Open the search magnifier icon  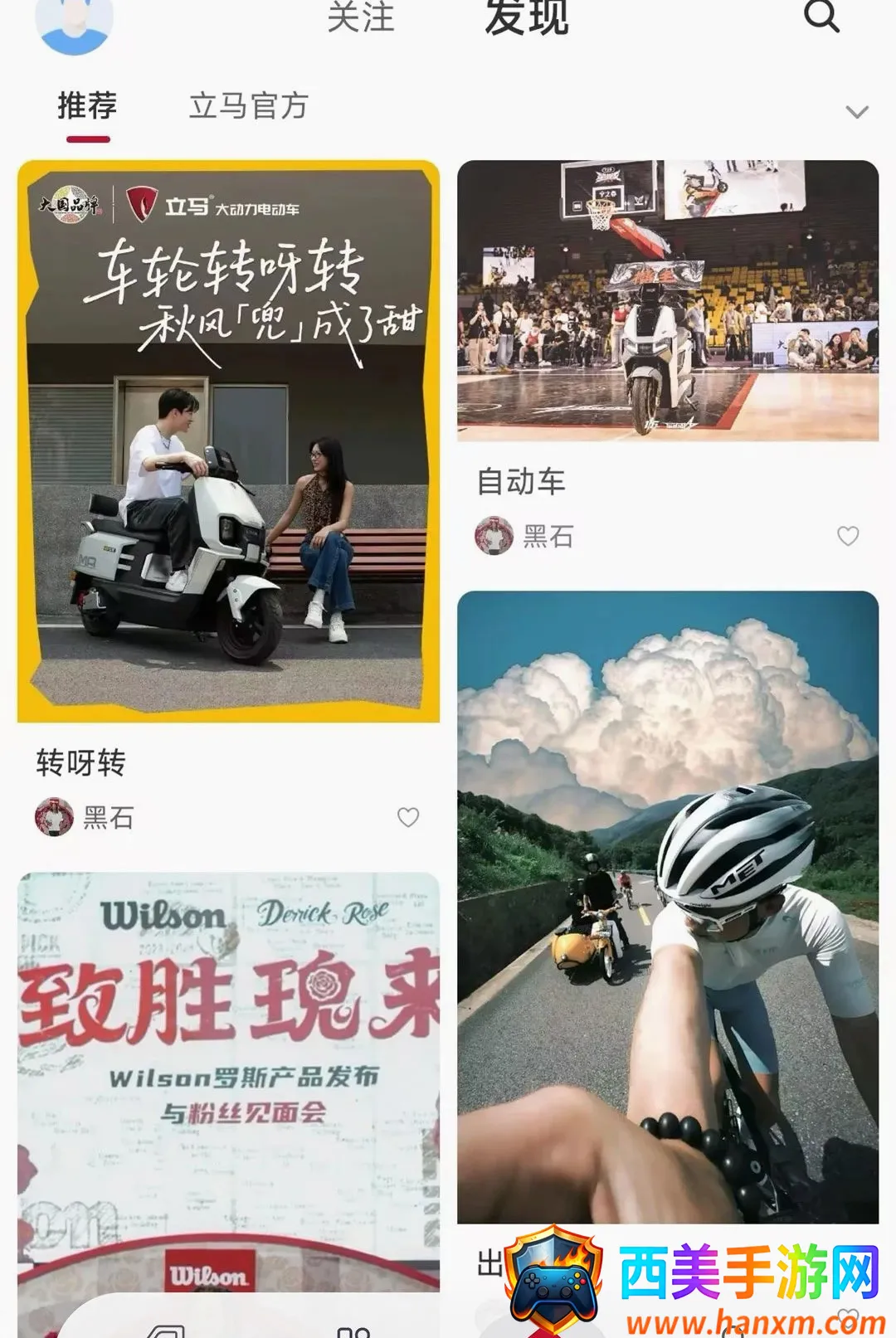(821, 16)
